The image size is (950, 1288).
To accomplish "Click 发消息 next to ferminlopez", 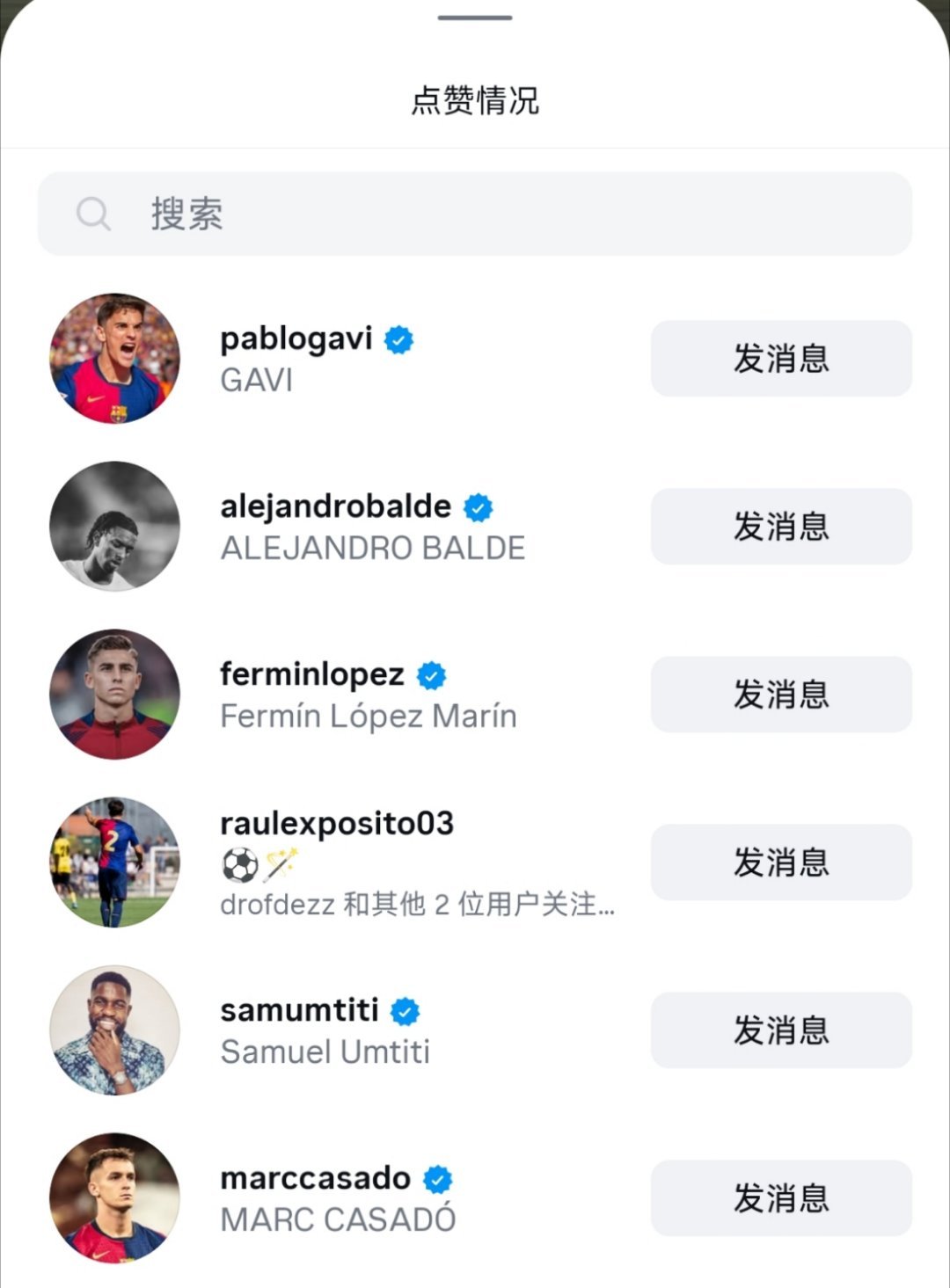I will 780,695.
